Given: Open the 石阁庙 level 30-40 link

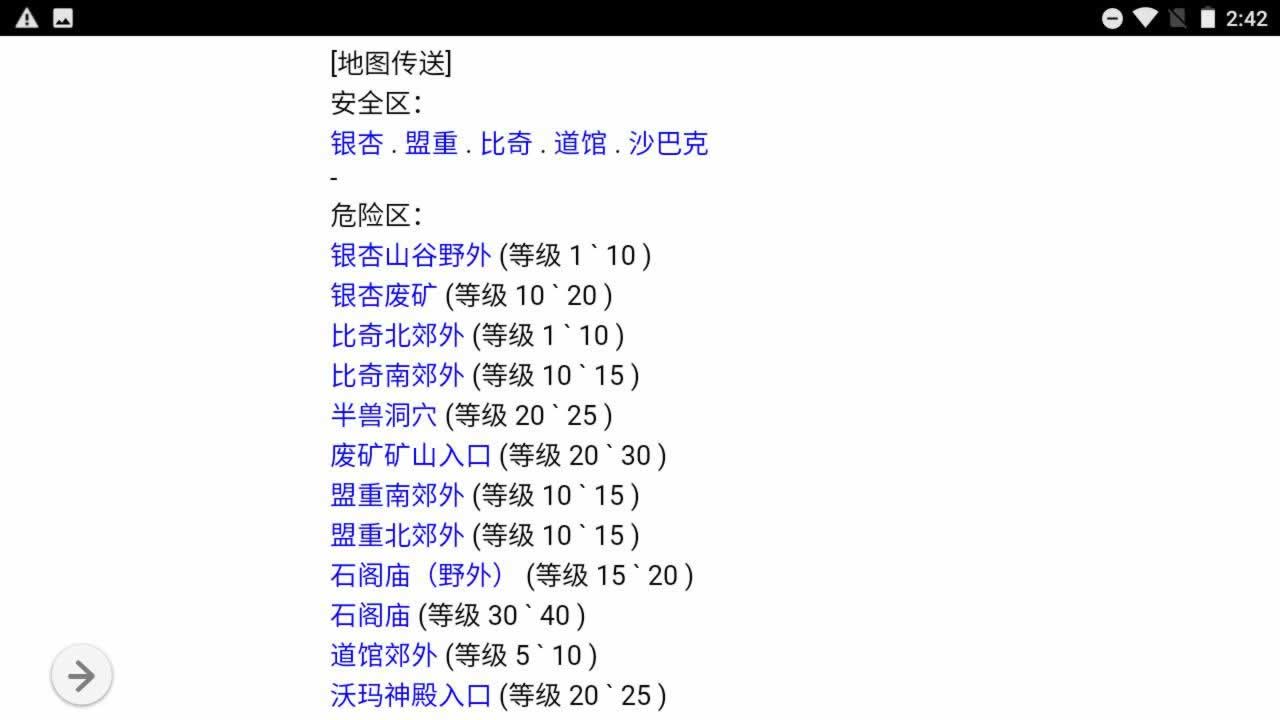Looking at the screenshot, I should (370, 615).
